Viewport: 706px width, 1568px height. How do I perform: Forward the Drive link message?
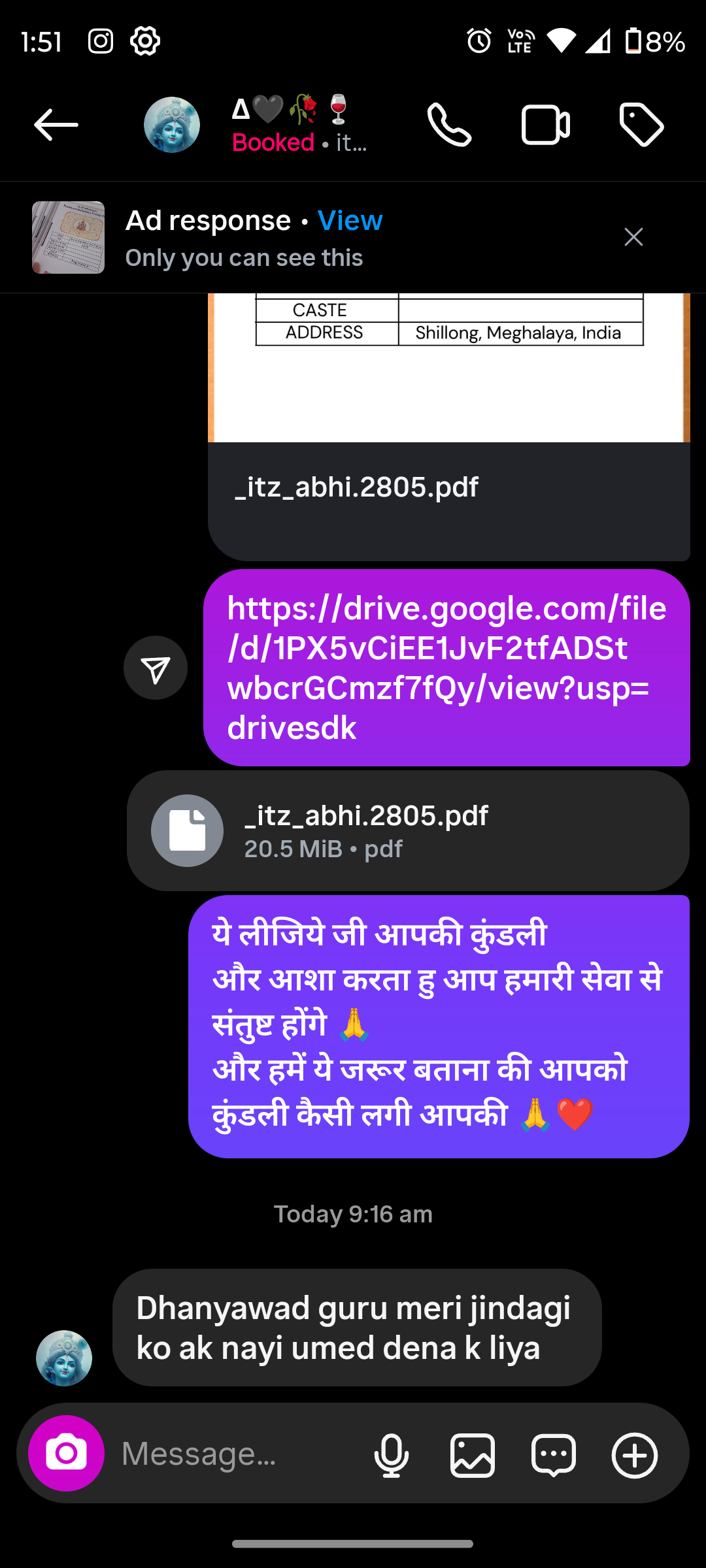click(x=156, y=668)
